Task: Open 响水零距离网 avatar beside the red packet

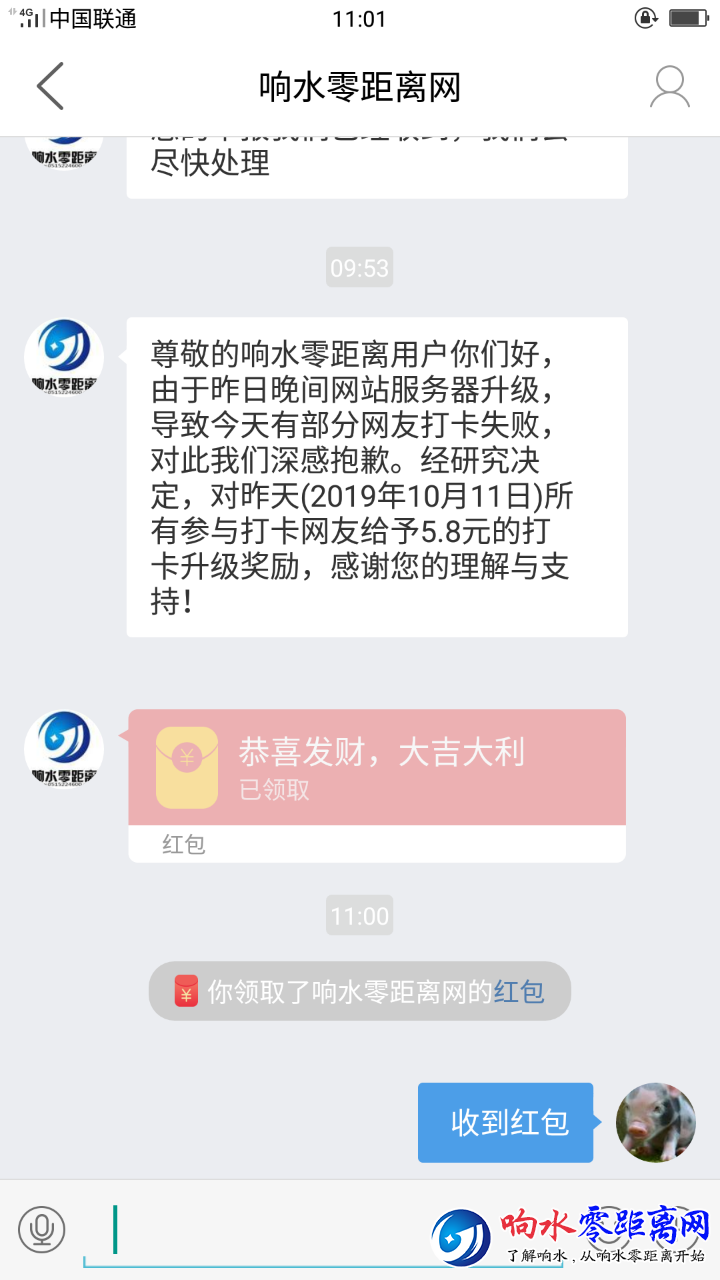Action: 64,749
